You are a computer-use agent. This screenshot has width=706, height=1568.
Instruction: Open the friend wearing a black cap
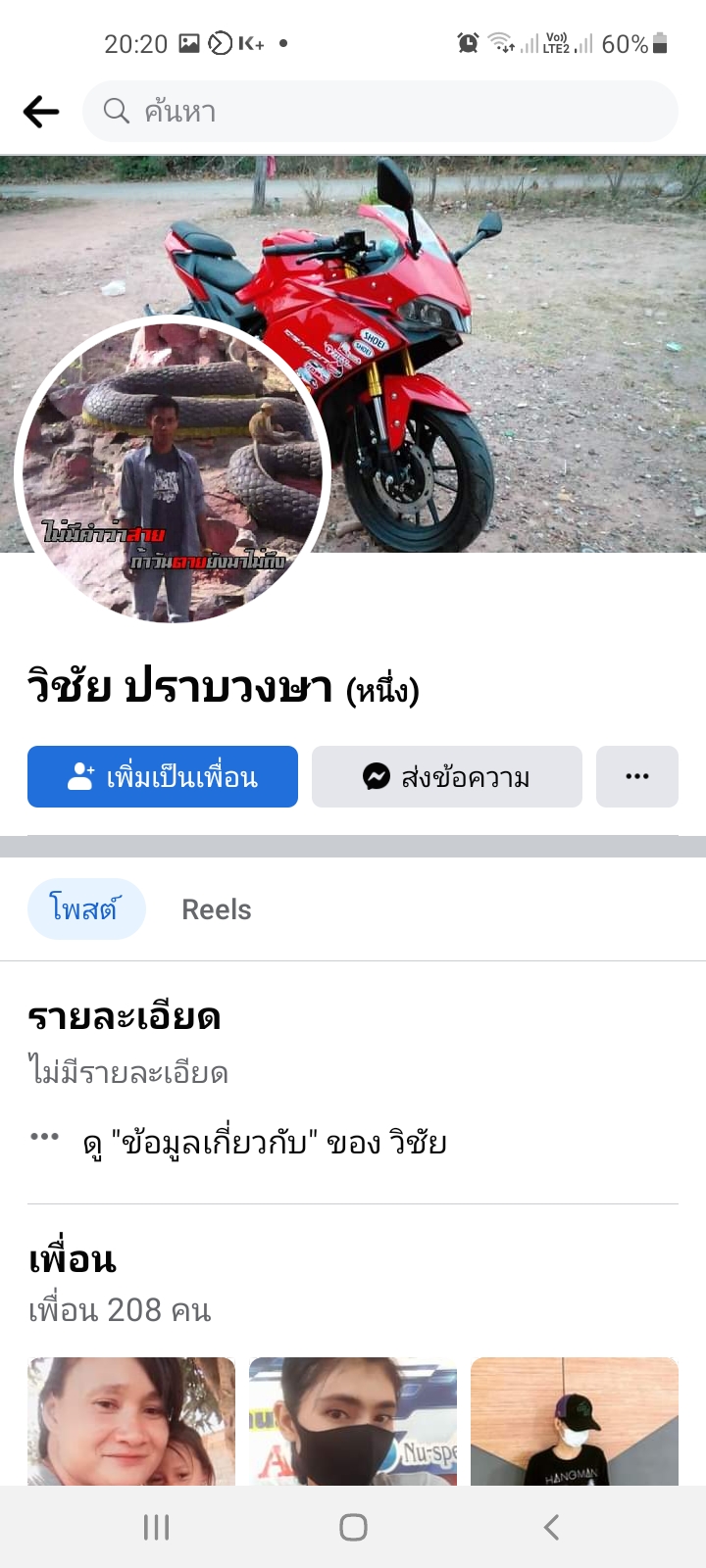[x=575, y=1421]
